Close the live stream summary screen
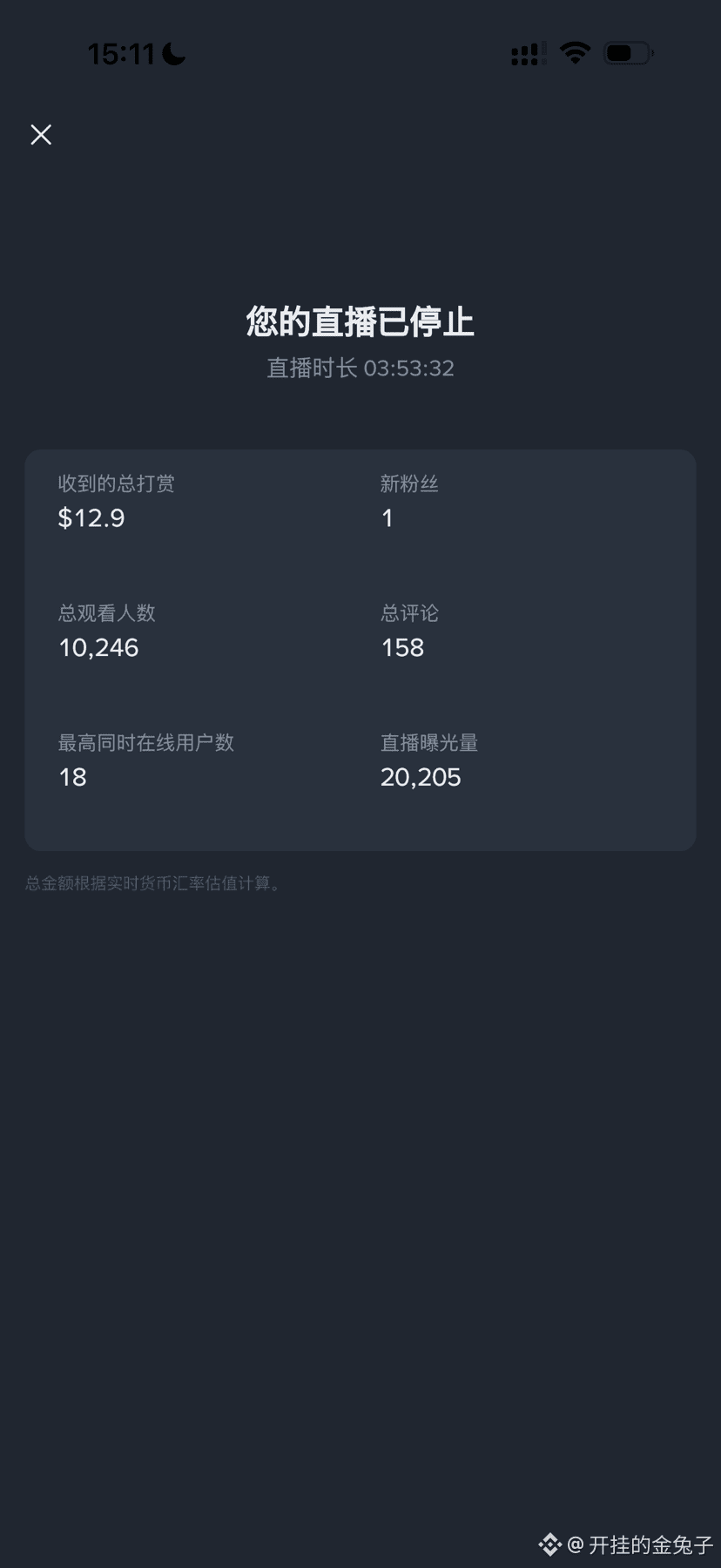Image resolution: width=721 pixels, height=1568 pixels. 40,135
